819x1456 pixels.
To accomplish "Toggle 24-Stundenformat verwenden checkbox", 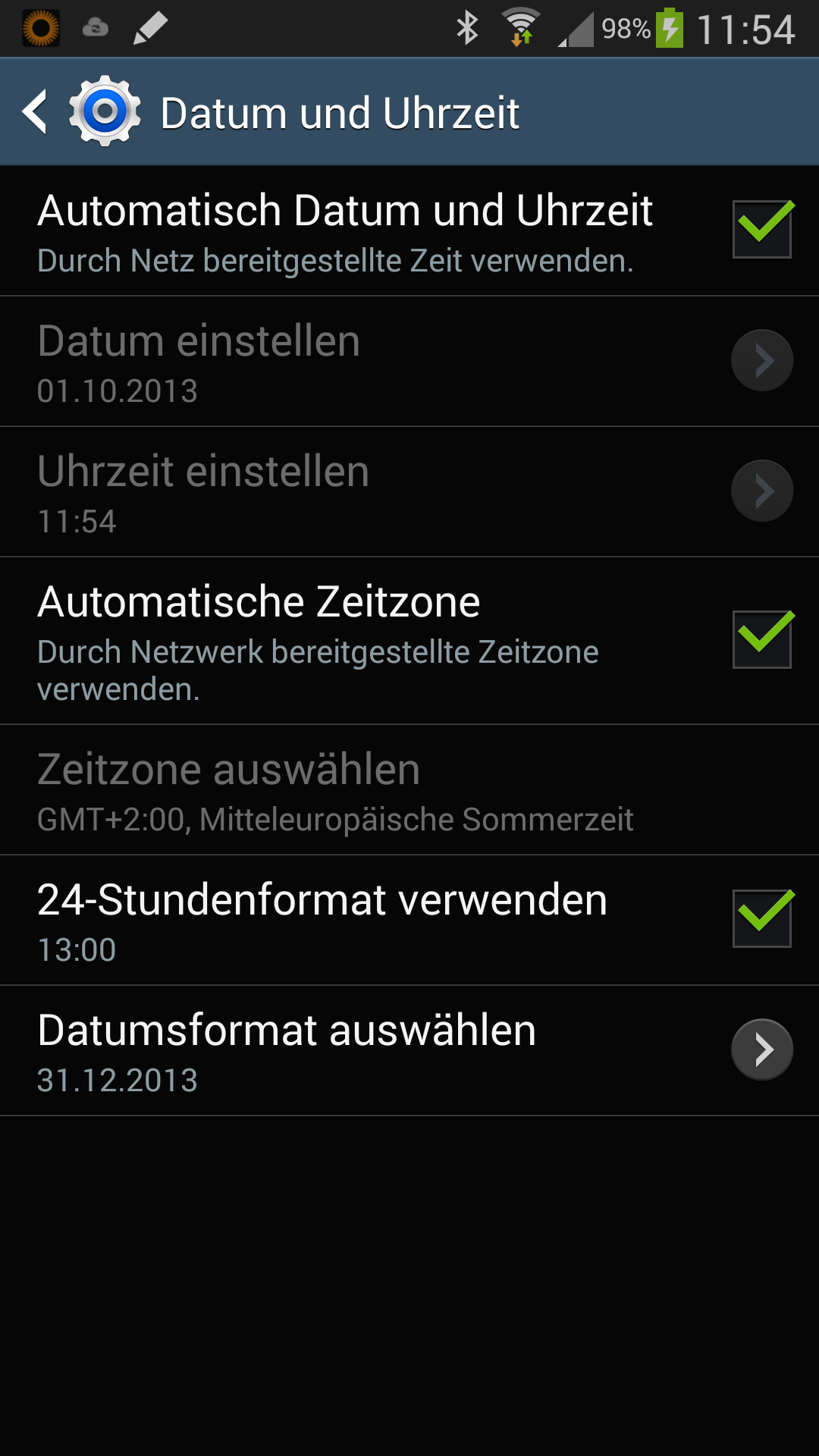I will coord(761,918).
